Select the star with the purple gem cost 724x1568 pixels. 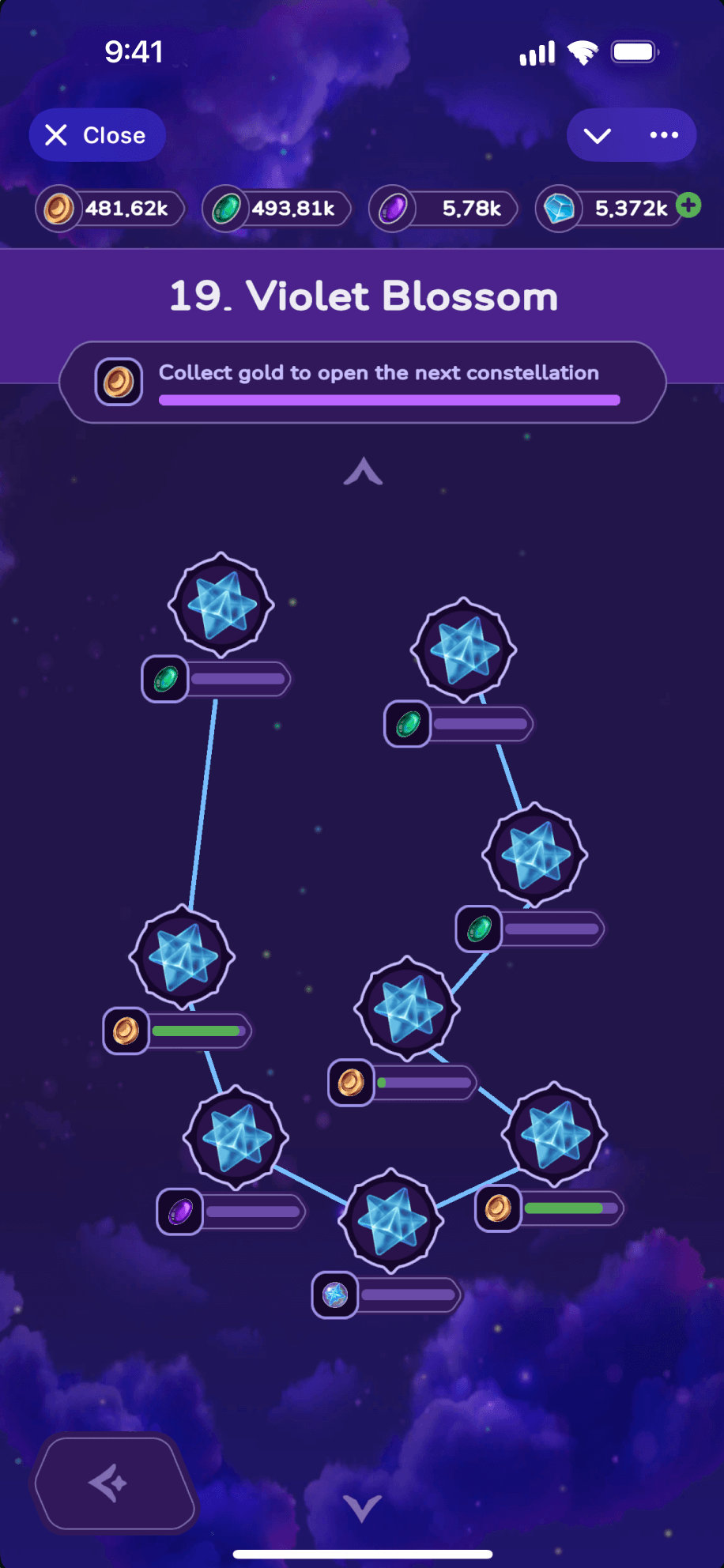point(236,1137)
